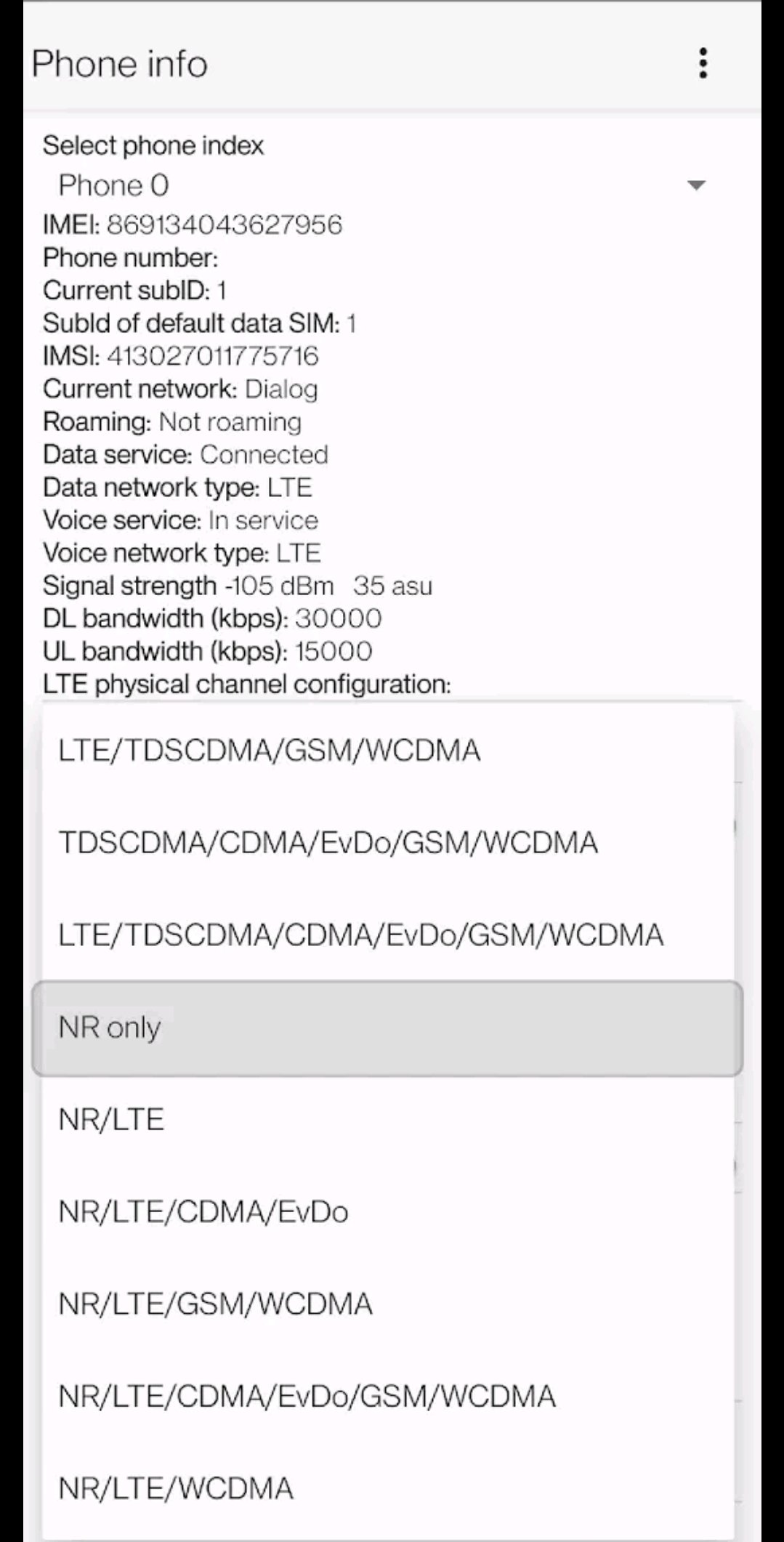Open the overflow menu
This screenshot has height=1542, width=784.
pos(702,63)
